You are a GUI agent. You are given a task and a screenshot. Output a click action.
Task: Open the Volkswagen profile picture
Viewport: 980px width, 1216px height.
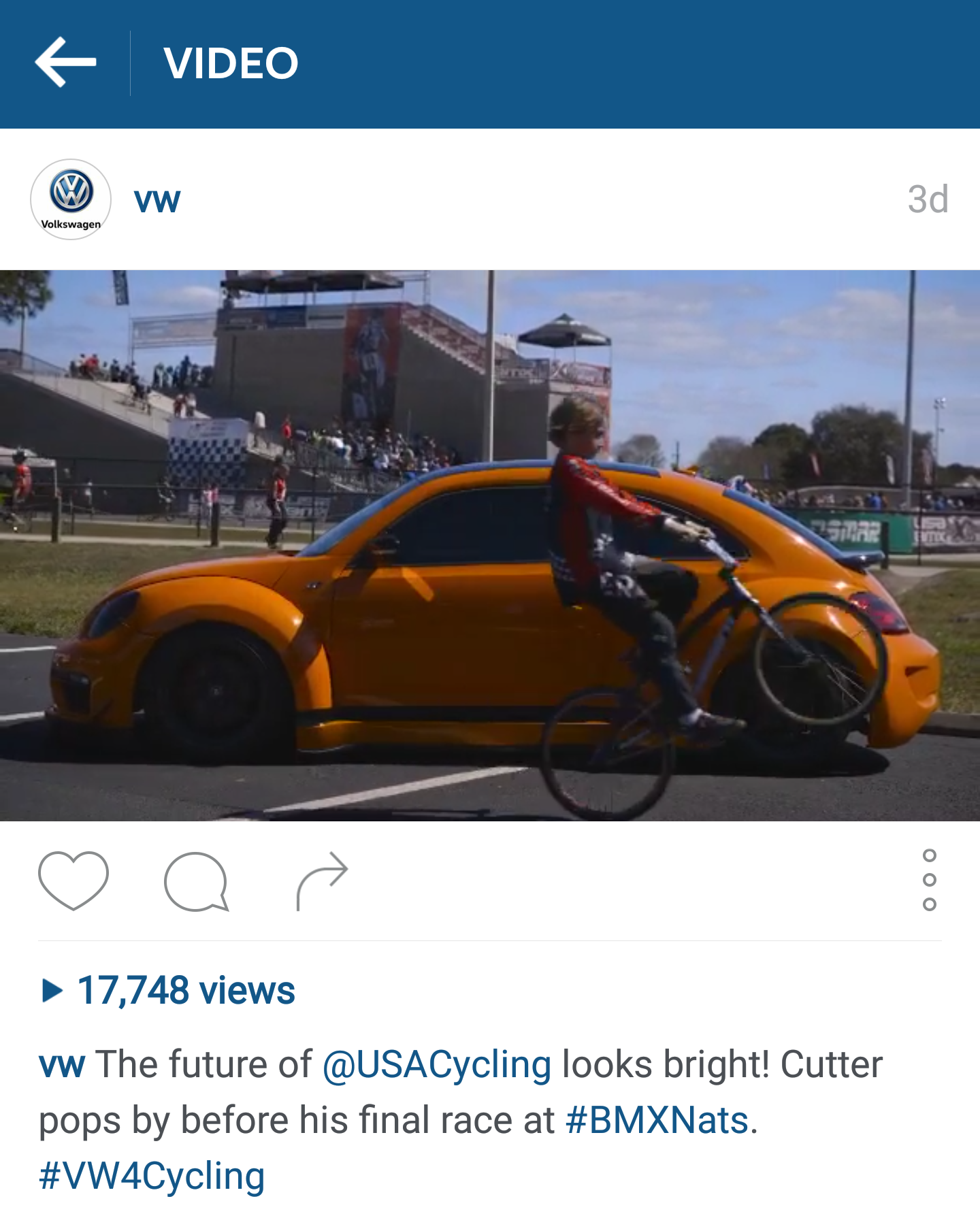(x=71, y=199)
